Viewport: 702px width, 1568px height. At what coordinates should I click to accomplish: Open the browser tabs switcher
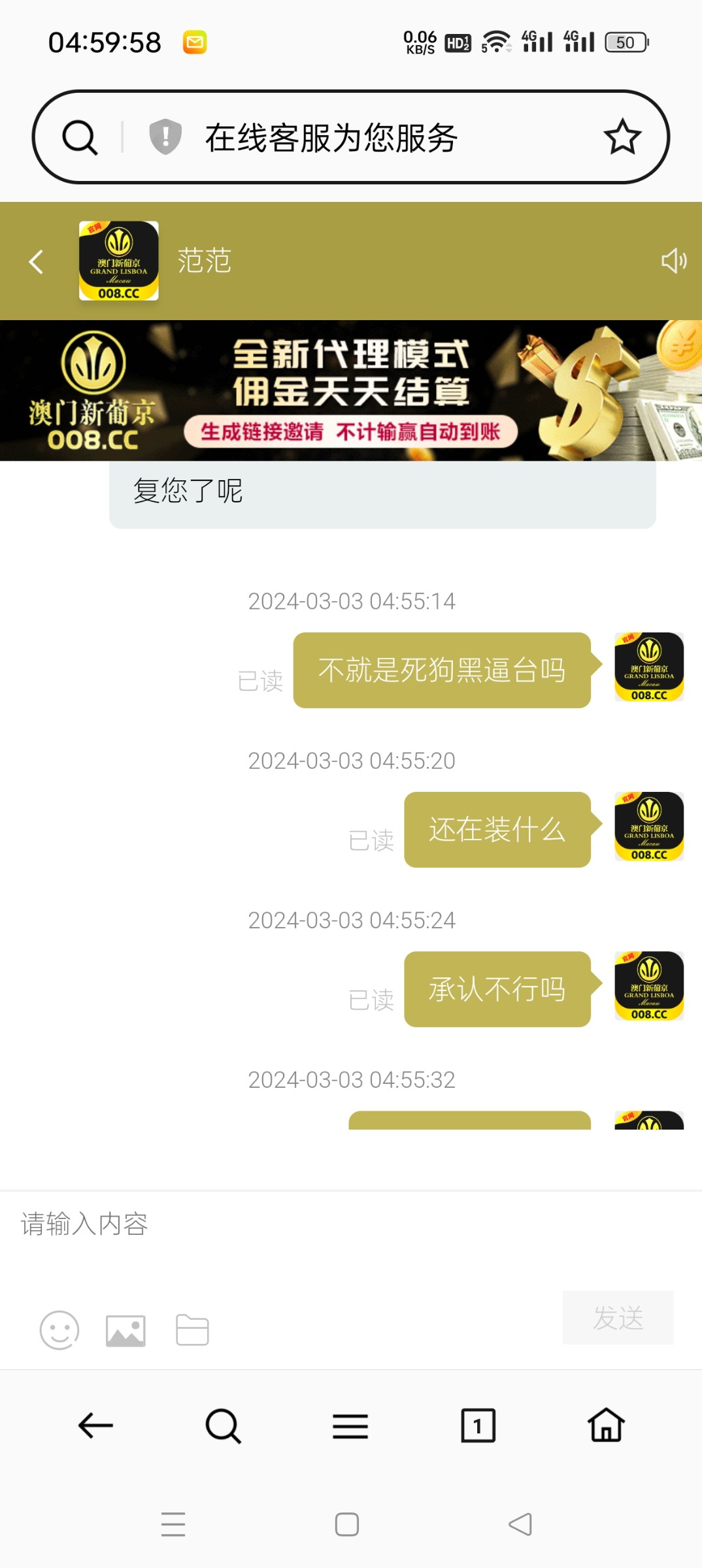click(478, 1426)
